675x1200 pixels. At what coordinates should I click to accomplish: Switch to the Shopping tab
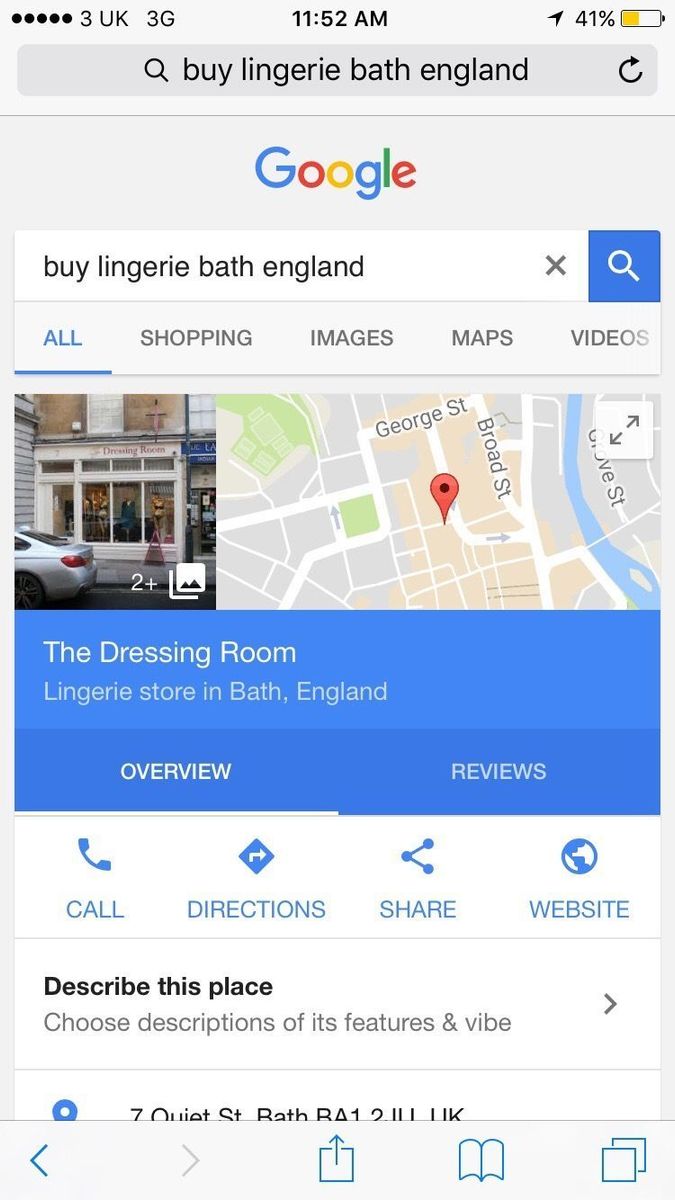(x=196, y=338)
